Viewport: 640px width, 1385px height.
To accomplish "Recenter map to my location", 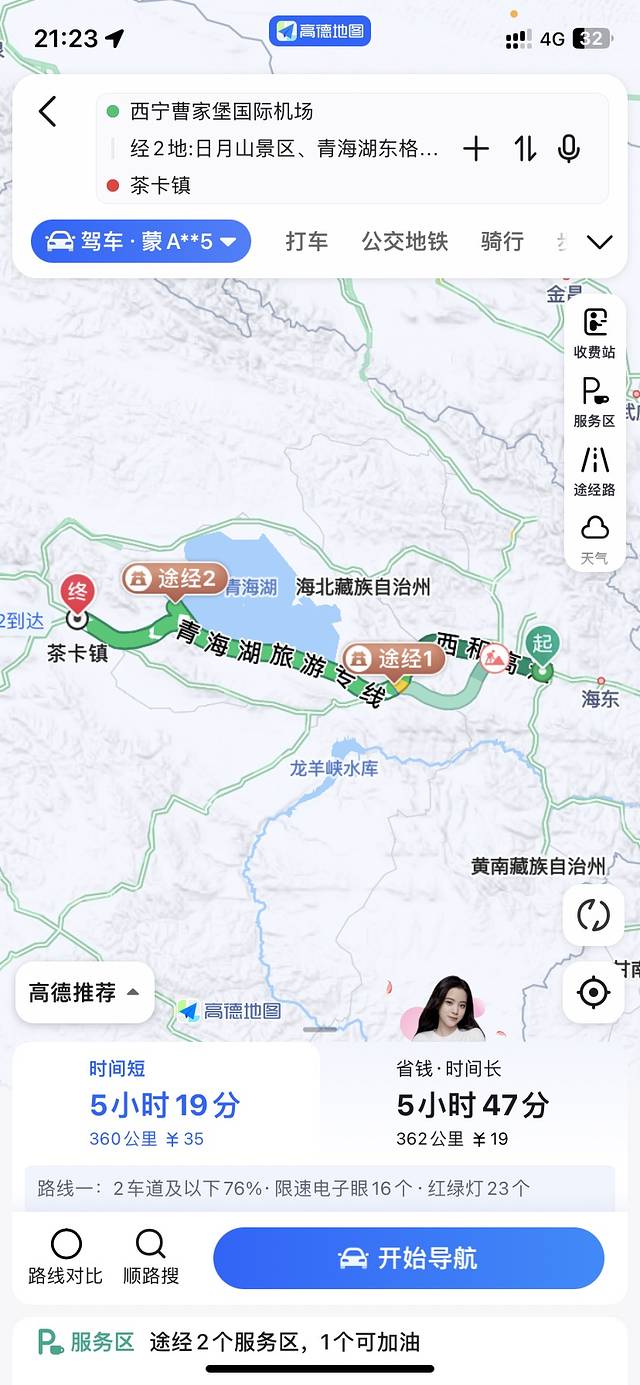I will (593, 993).
